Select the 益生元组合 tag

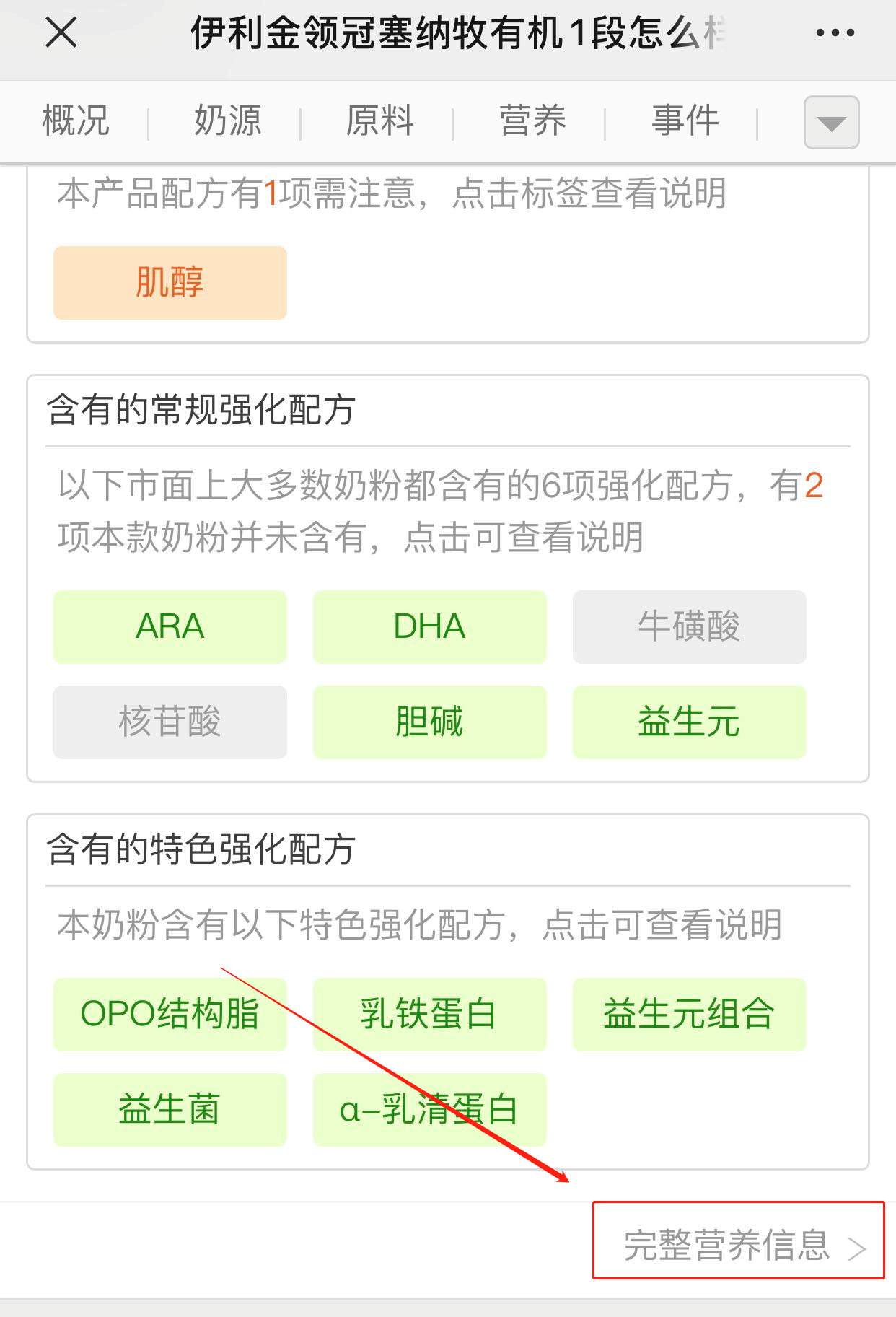click(689, 1014)
